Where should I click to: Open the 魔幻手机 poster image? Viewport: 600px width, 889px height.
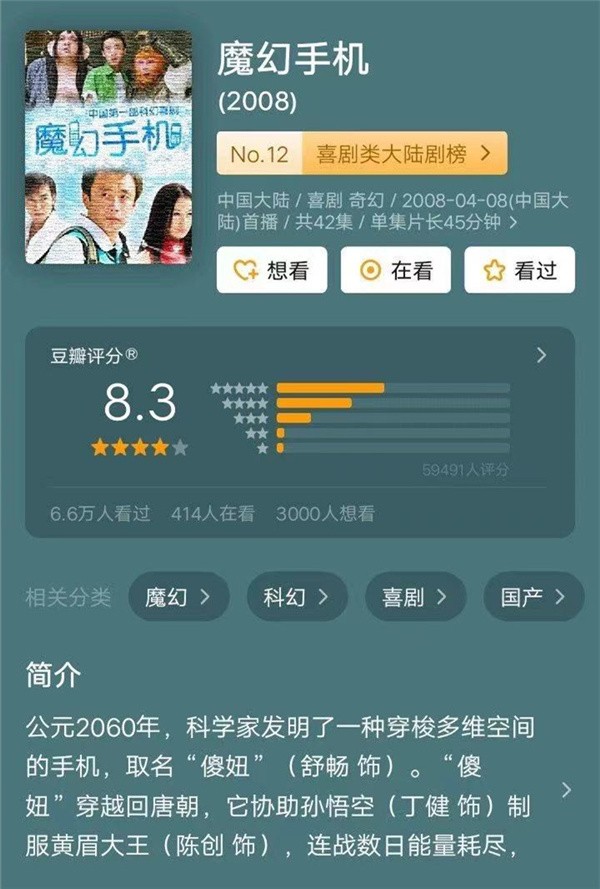(x=108, y=147)
